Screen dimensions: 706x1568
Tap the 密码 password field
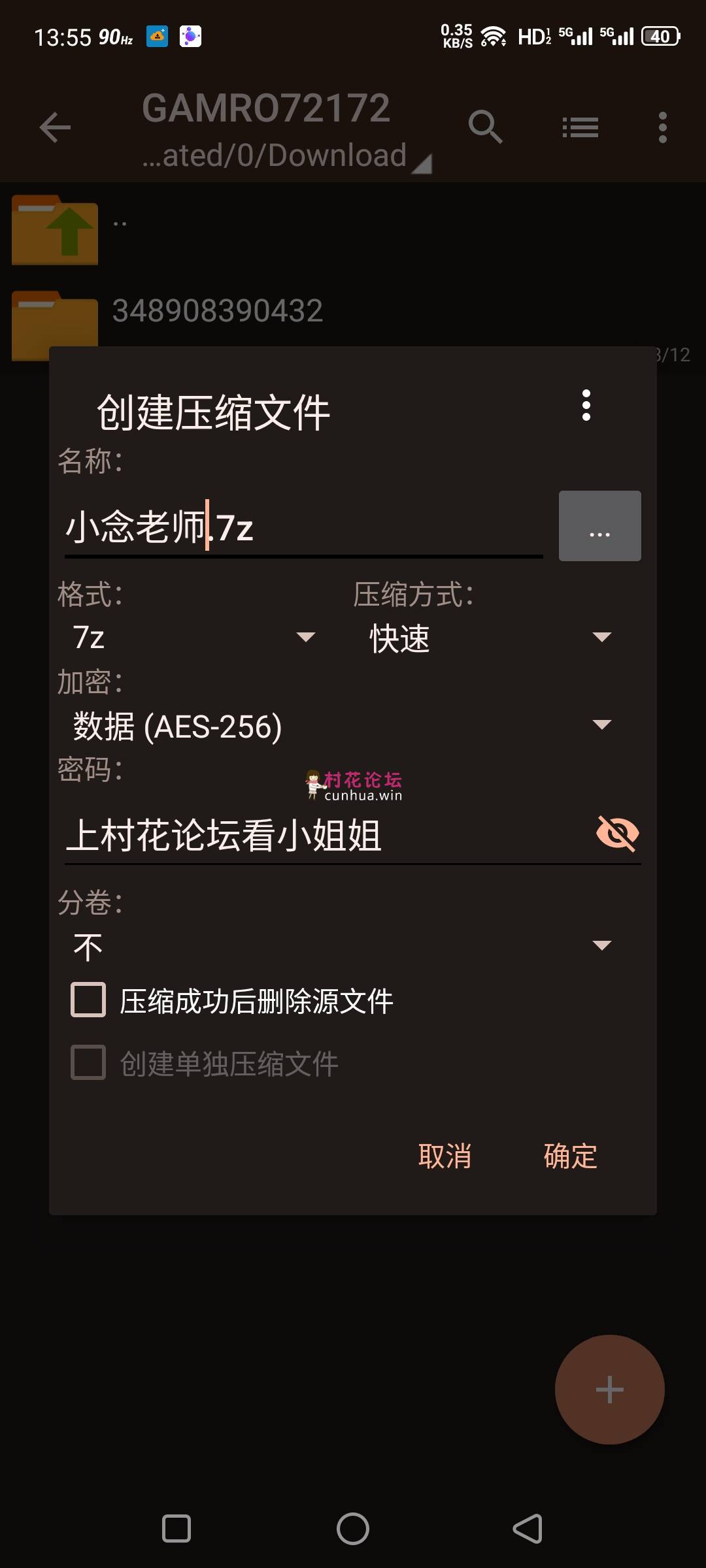pyautogui.click(x=327, y=835)
